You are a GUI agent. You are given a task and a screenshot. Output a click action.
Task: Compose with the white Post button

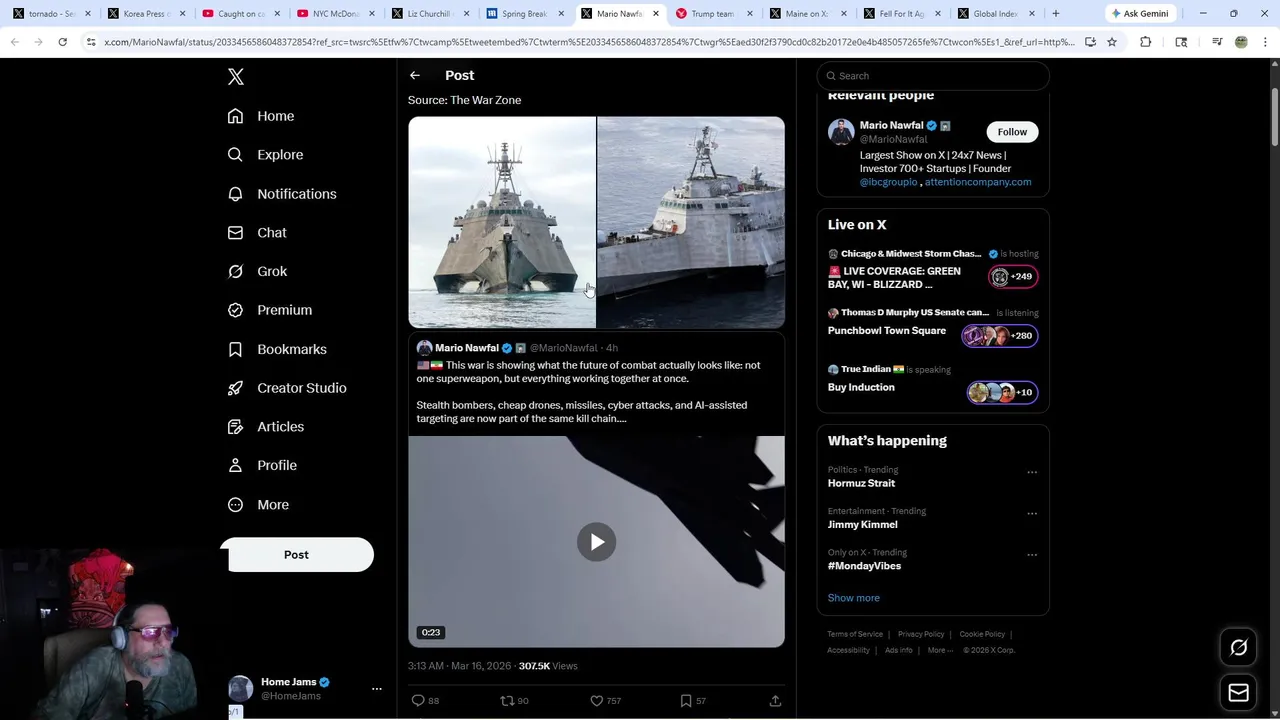tap(296, 555)
